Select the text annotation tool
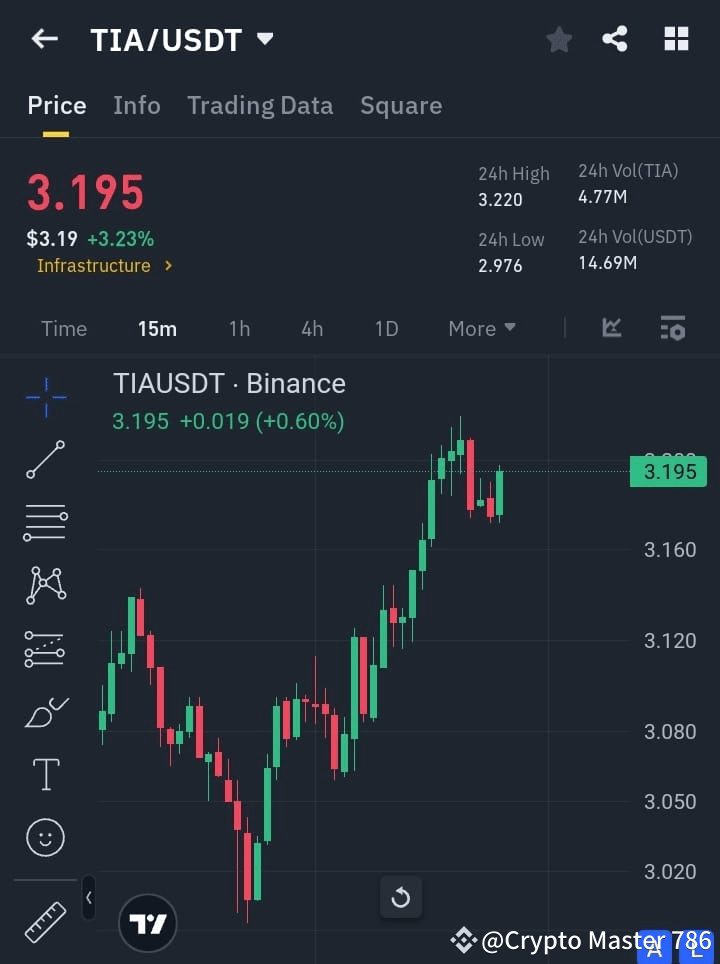 pyautogui.click(x=45, y=774)
